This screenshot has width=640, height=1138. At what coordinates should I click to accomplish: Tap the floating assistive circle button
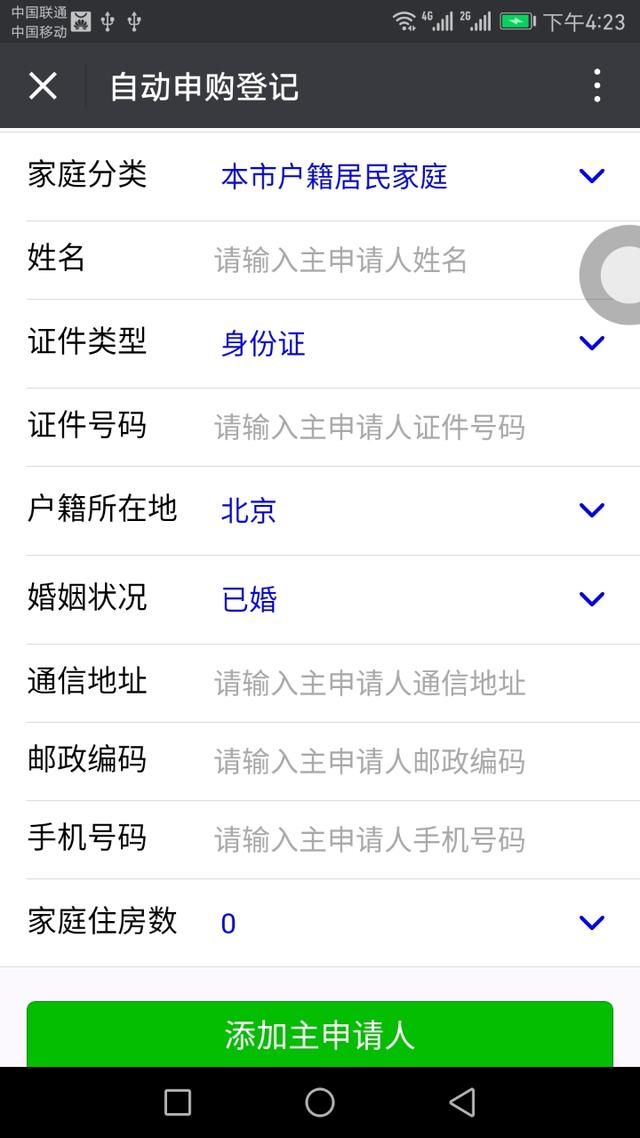click(613, 274)
